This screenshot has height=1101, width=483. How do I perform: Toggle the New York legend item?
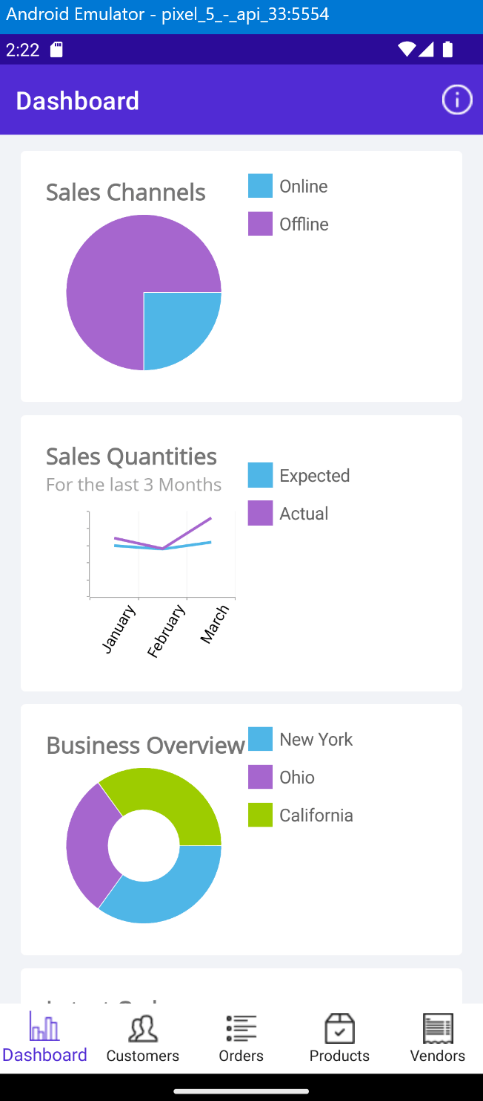click(300, 739)
